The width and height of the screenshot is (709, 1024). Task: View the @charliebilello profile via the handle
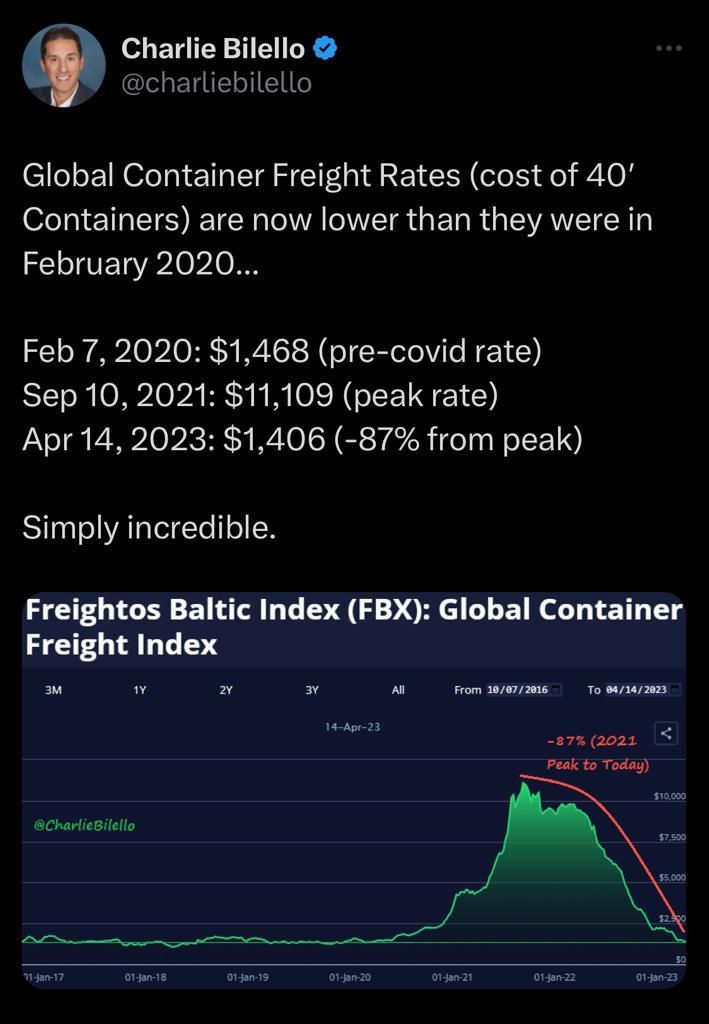[x=216, y=84]
